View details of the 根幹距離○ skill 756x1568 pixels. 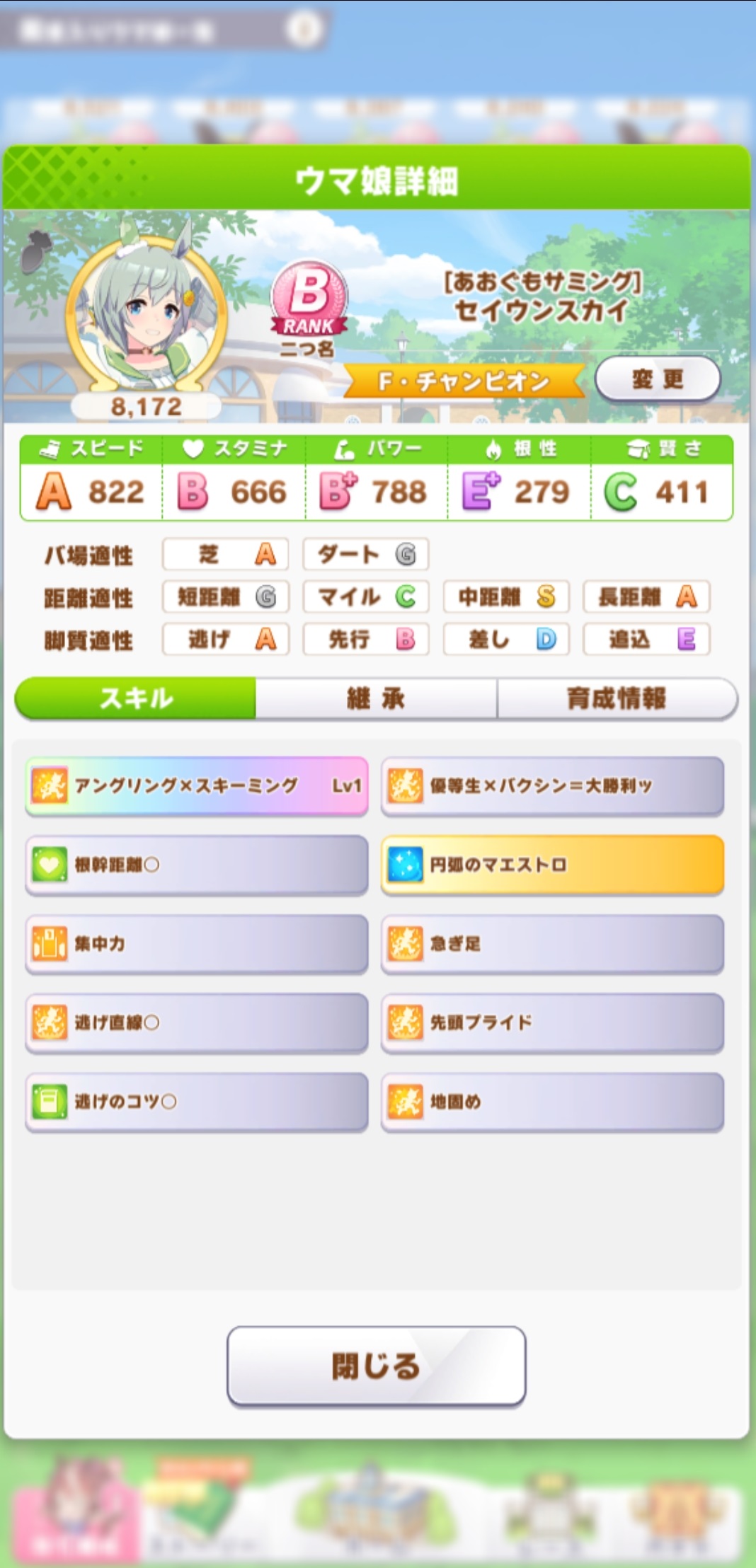197,865
